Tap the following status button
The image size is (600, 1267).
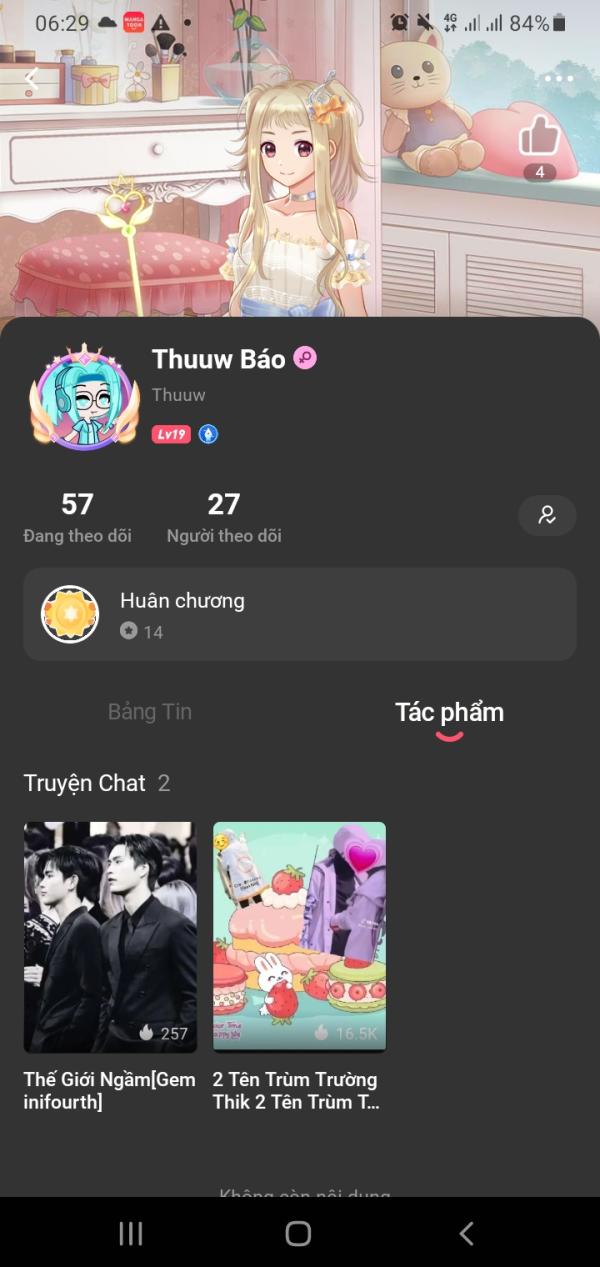tap(547, 516)
